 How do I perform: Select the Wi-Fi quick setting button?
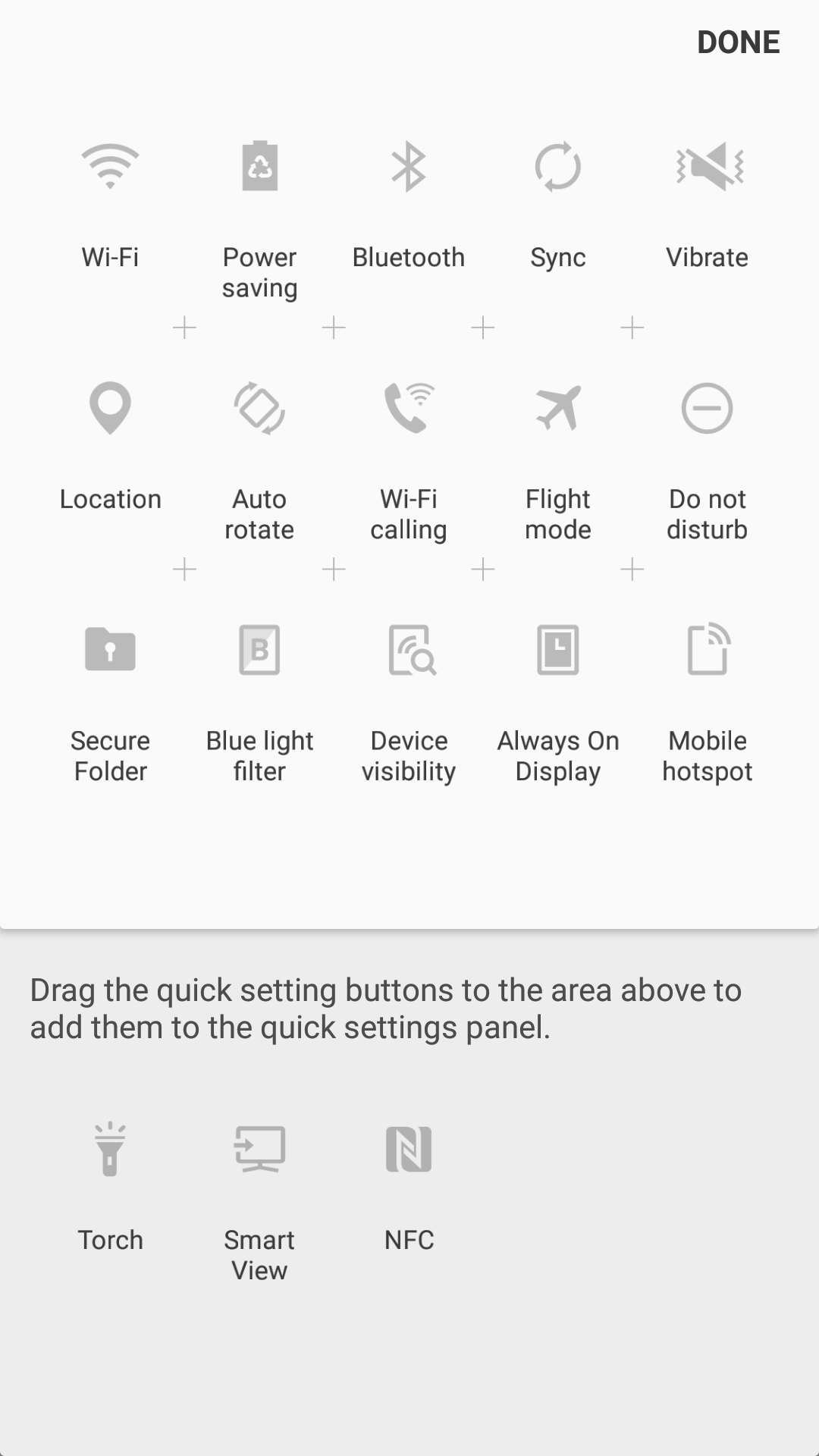[110, 205]
